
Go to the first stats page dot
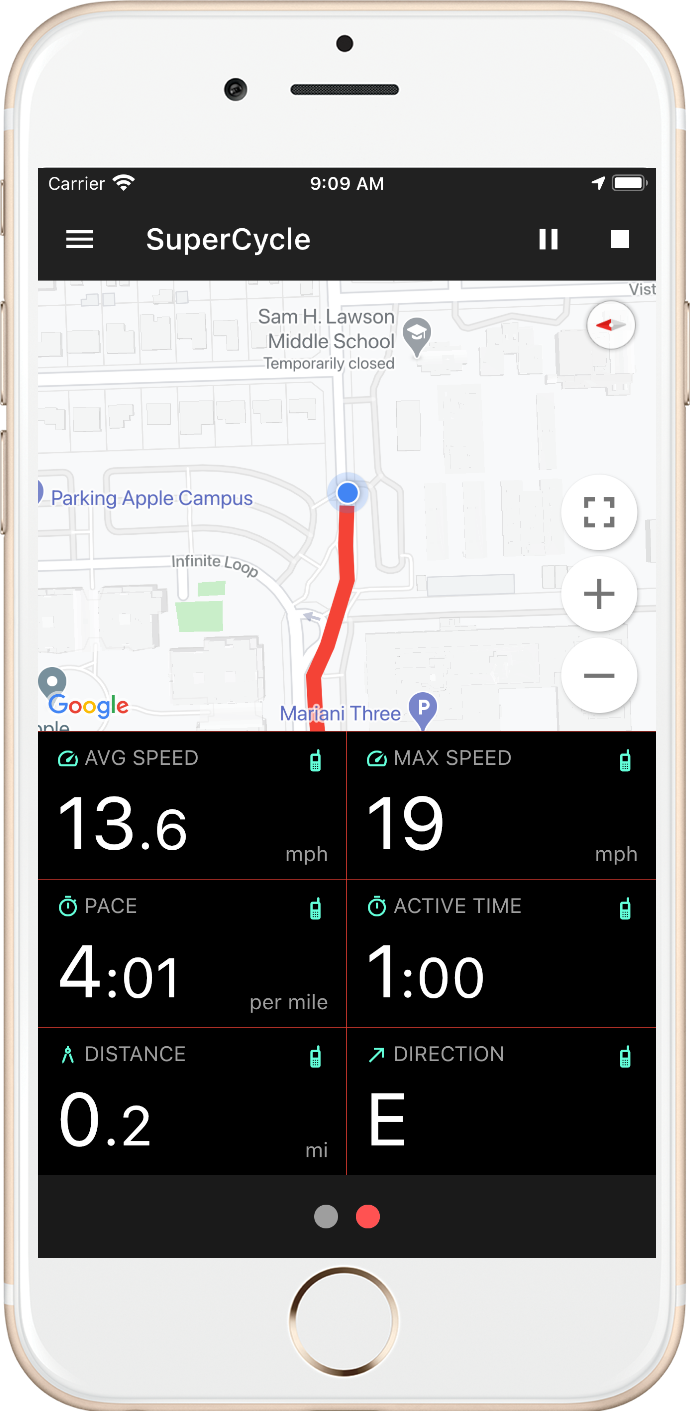[x=326, y=1216]
